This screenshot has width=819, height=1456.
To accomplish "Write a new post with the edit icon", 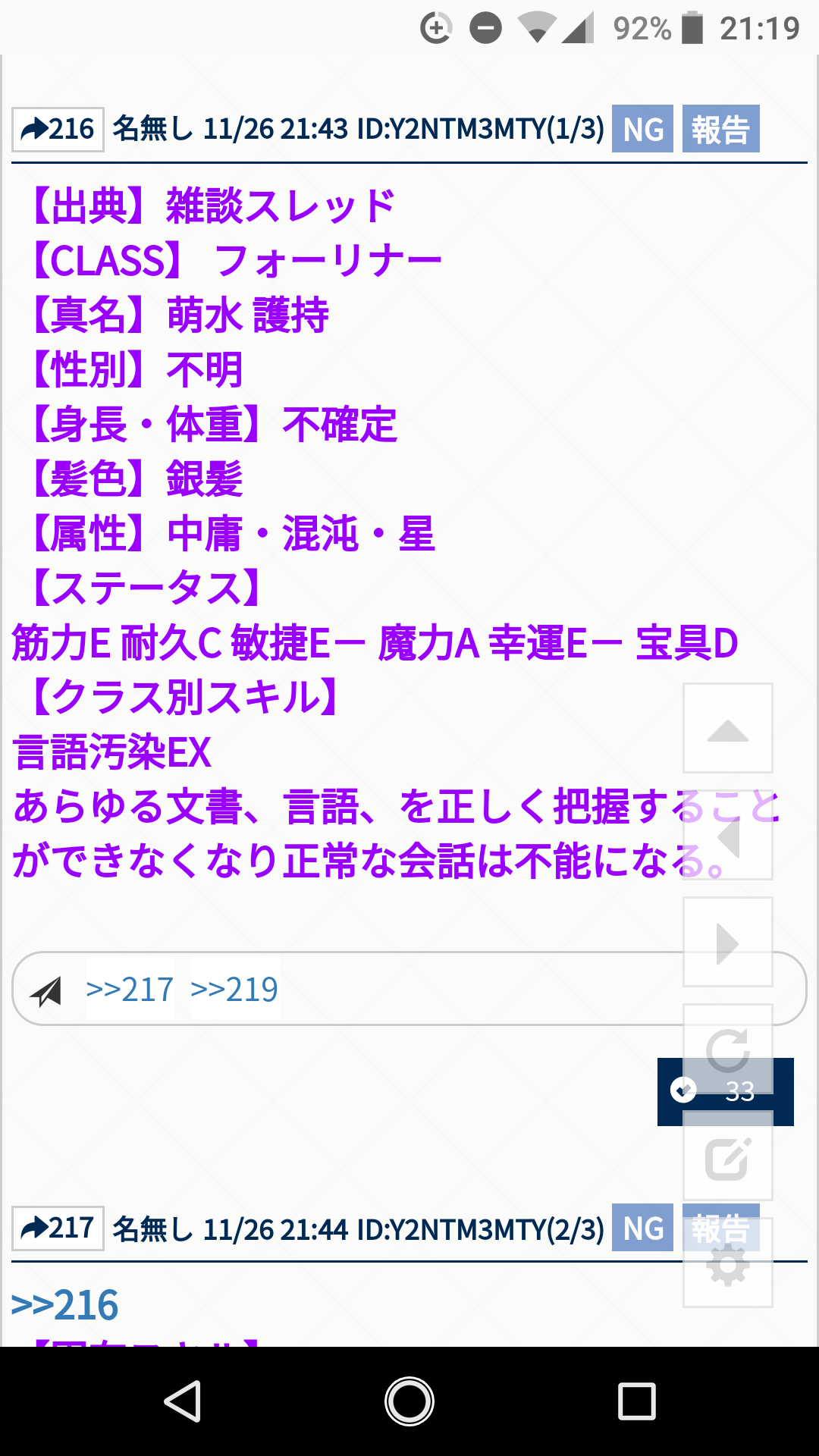I will (x=727, y=1157).
